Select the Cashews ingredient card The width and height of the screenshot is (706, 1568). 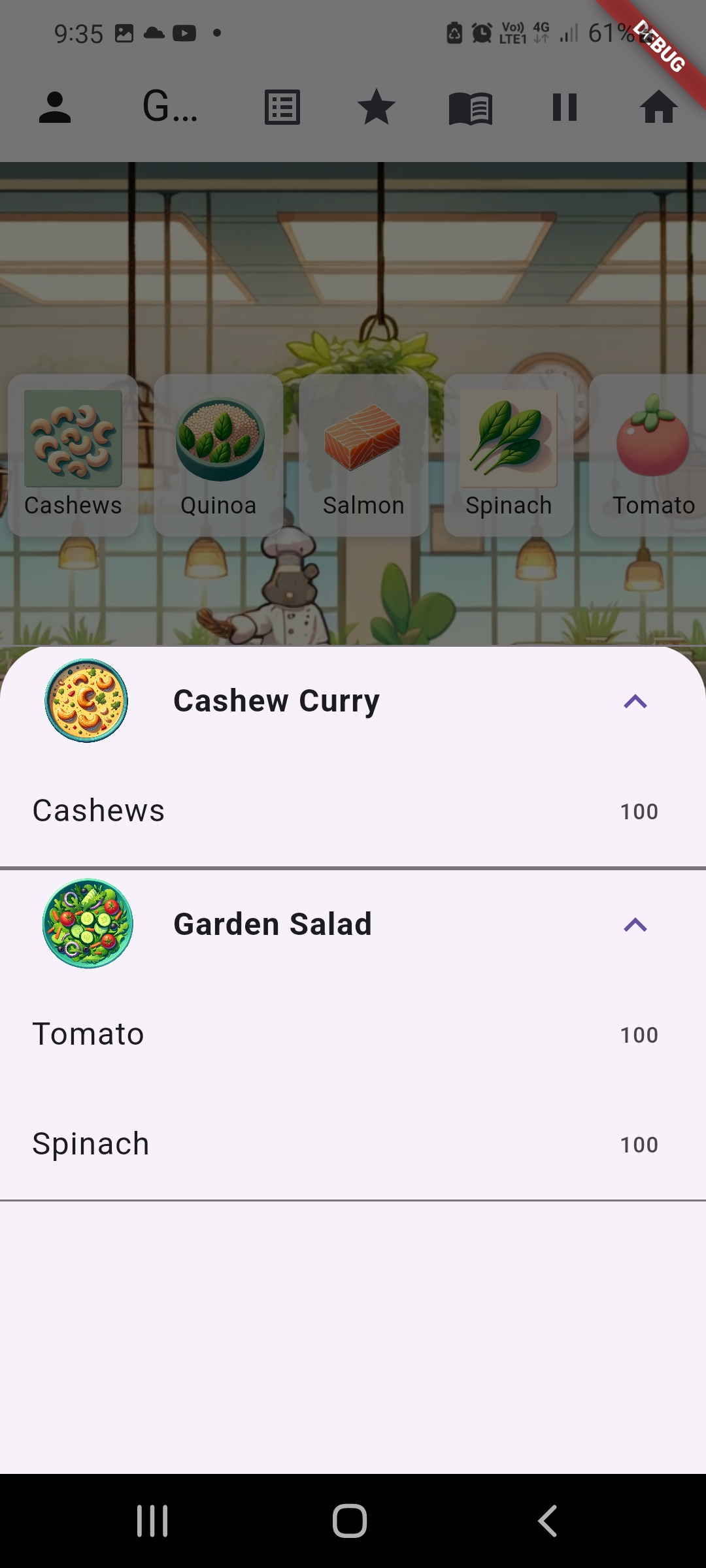[73, 455]
